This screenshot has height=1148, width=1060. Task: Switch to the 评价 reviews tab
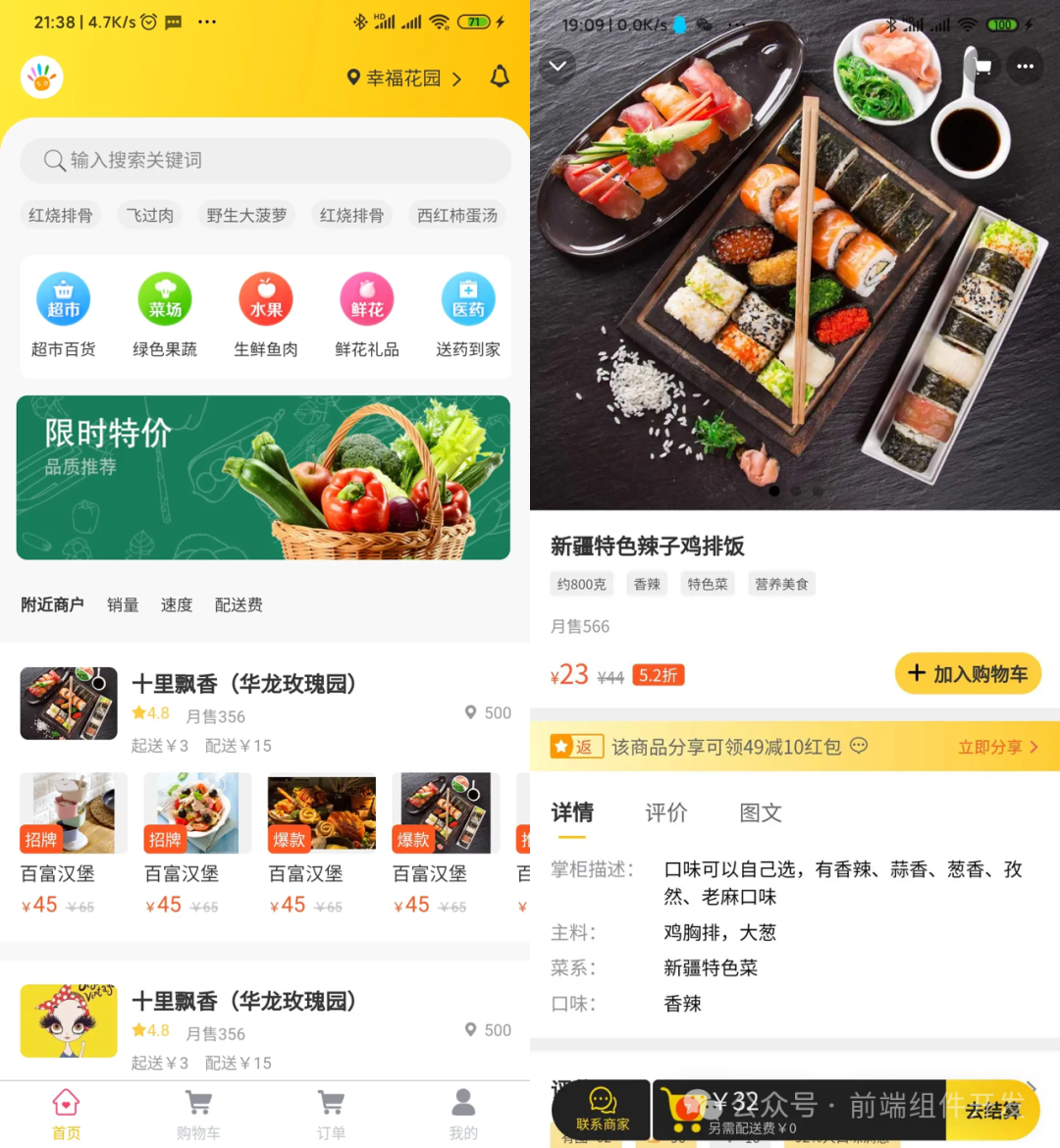tap(666, 813)
